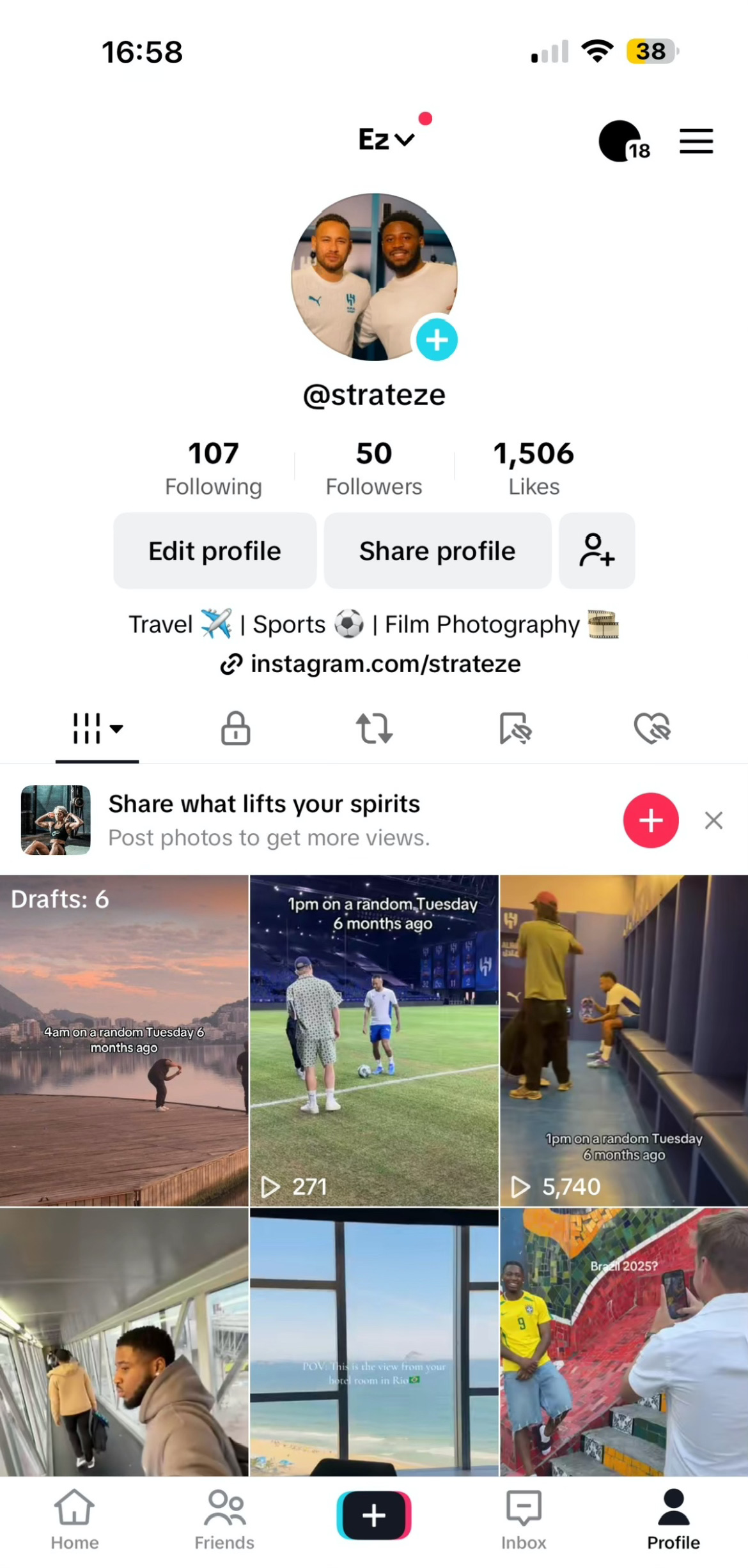Switch to the reposts tab
The height and width of the screenshot is (1568, 748).
(x=374, y=728)
